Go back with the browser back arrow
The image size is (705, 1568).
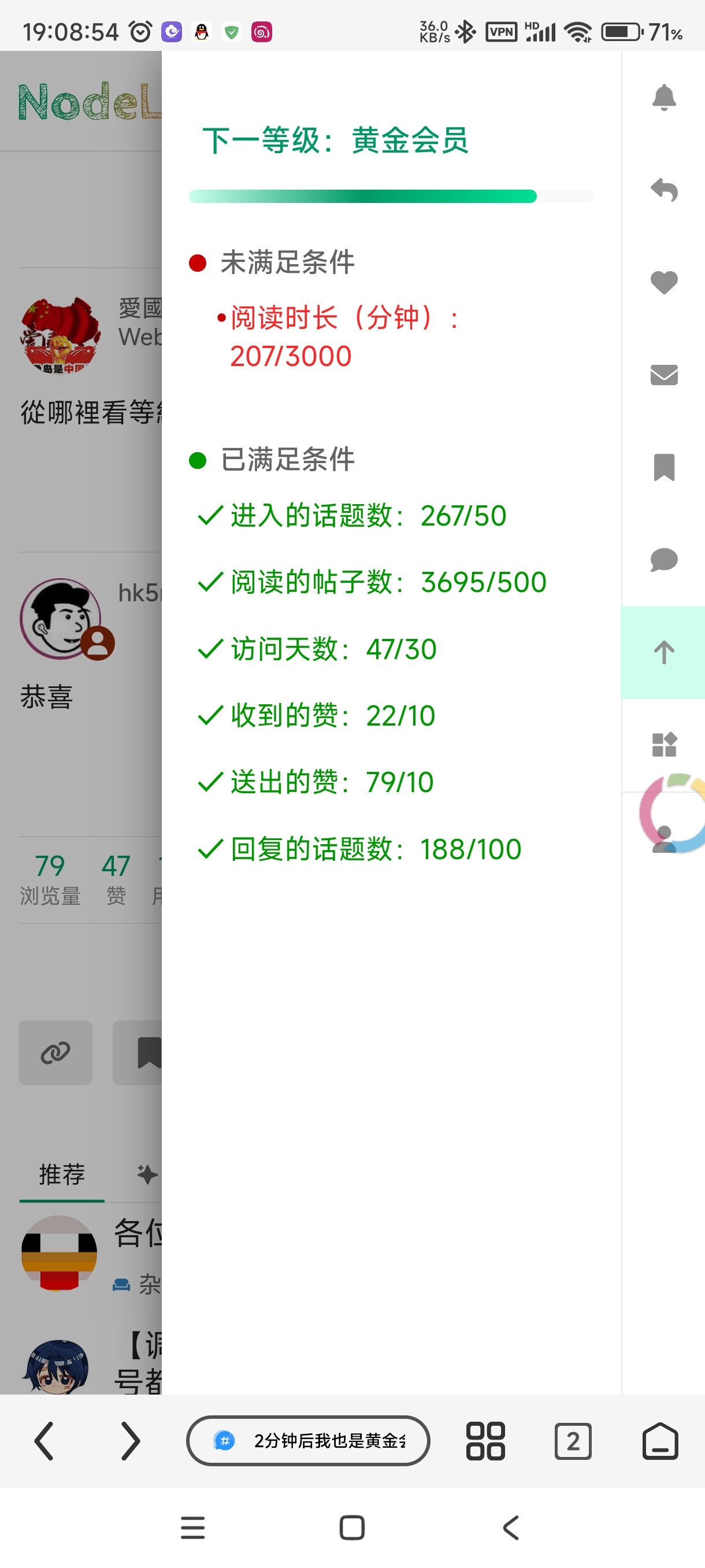click(x=44, y=1441)
